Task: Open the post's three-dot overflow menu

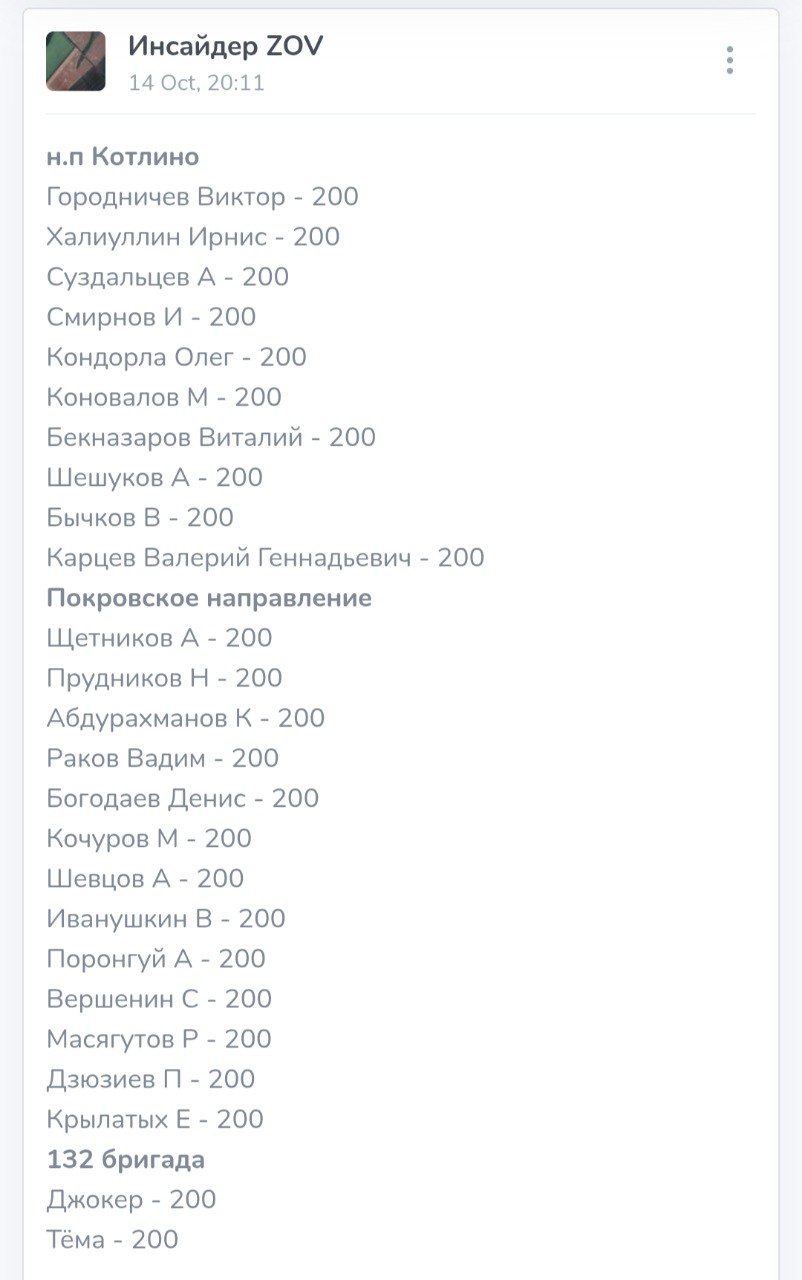Action: (x=730, y=61)
